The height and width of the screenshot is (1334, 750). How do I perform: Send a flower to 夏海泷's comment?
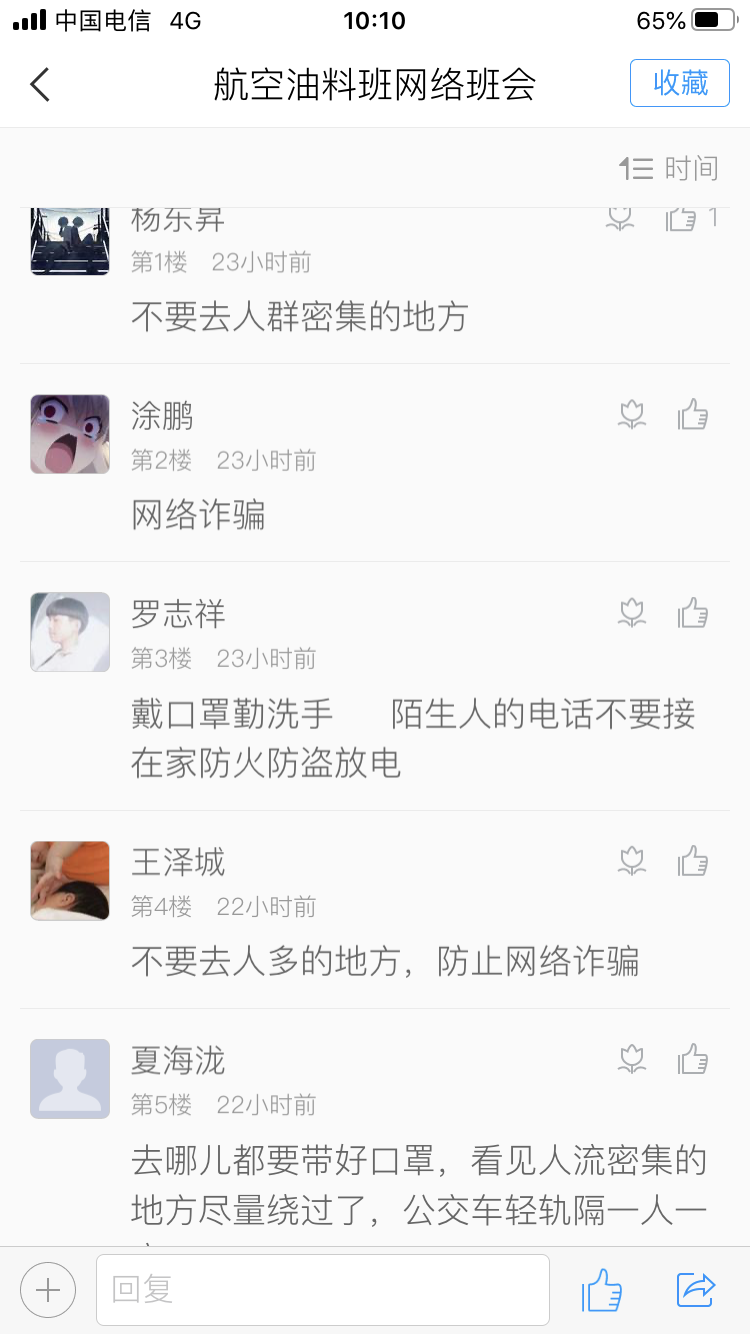point(632,1058)
